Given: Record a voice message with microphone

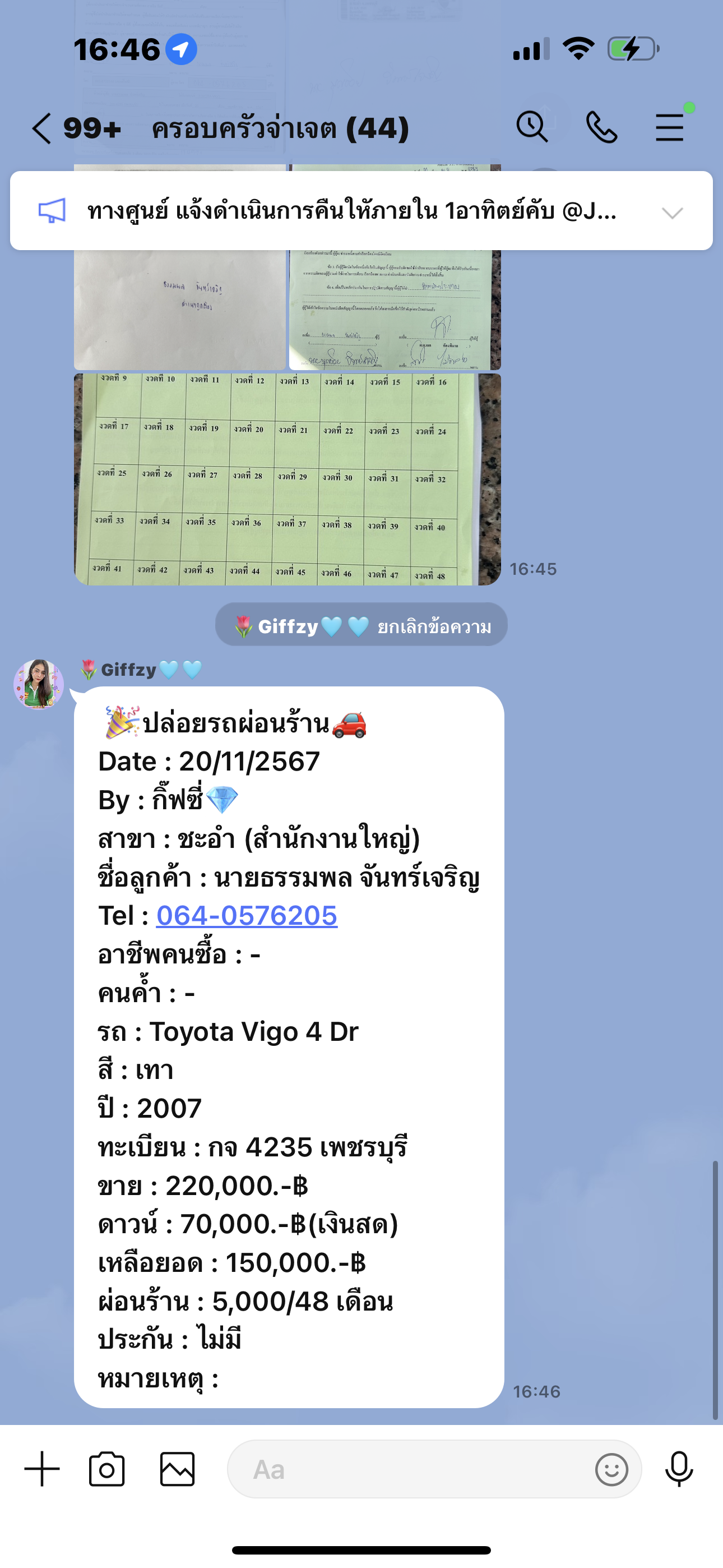Looking at the screenshot, I should (679, 1469).
